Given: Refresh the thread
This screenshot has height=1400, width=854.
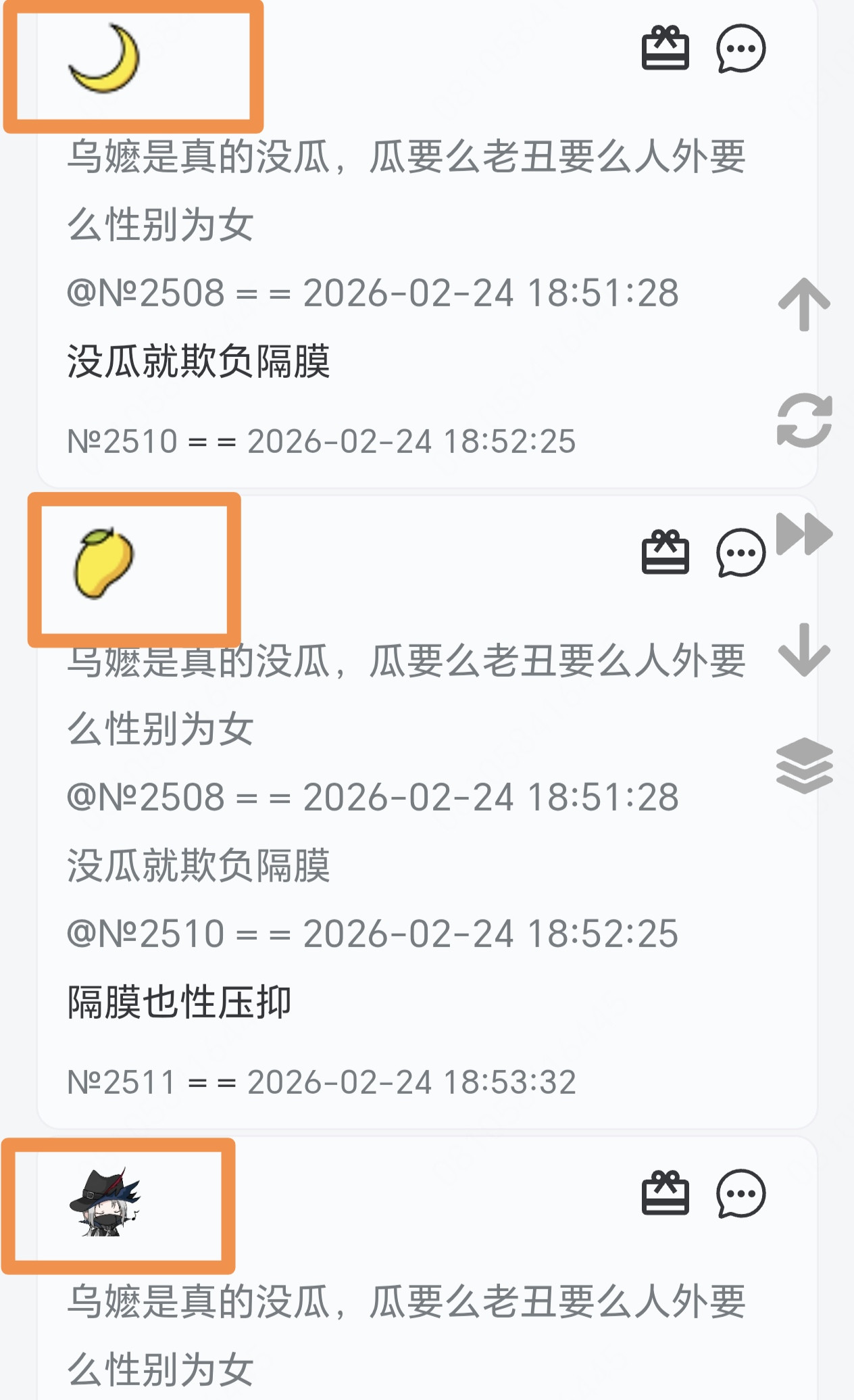Looking at the screenshot, I should 804,420.
